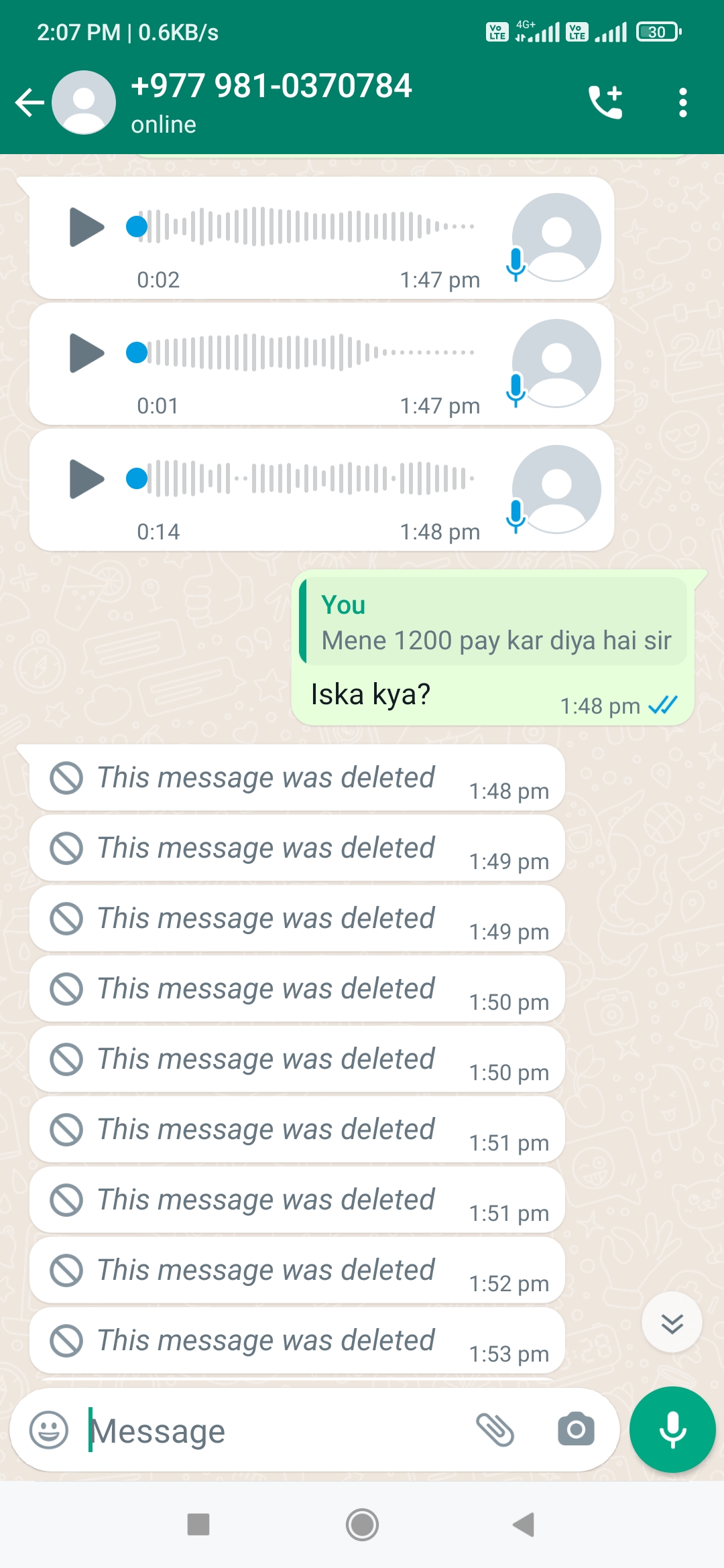Open contact info for +977 981-0370784
Image resolution: width=724 pixels, height=1568 pixels.
pos(271,102)
